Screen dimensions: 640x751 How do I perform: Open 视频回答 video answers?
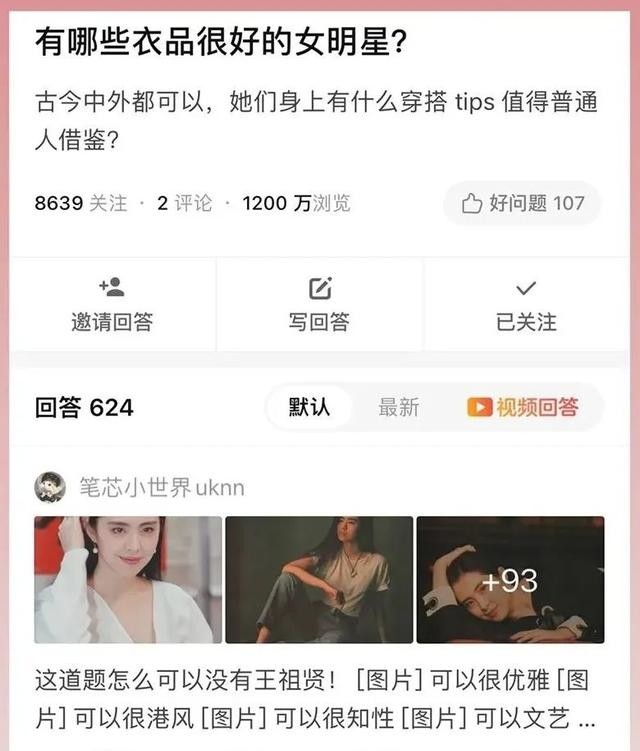[x=522, y=407]
